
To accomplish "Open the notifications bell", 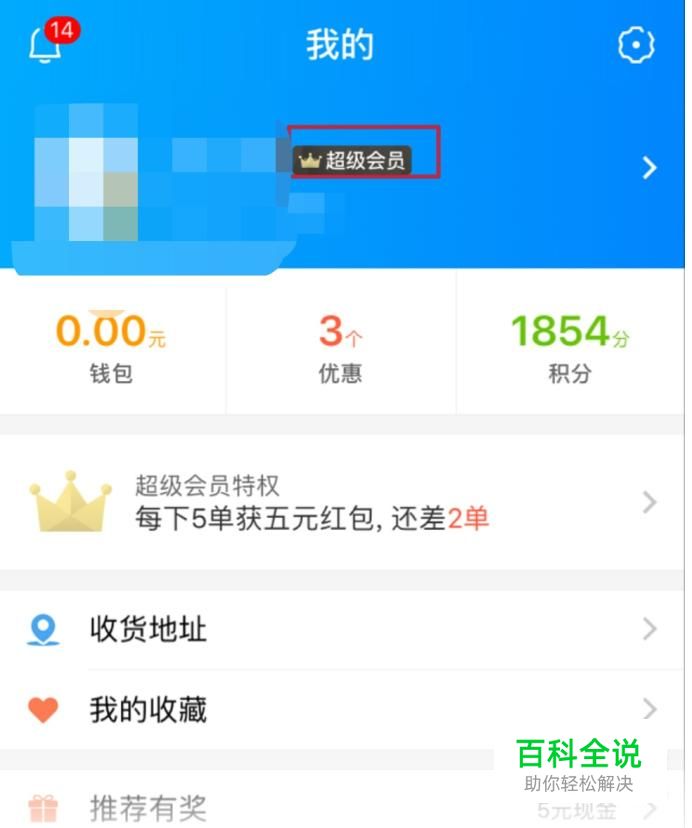I will coord(46,45).
